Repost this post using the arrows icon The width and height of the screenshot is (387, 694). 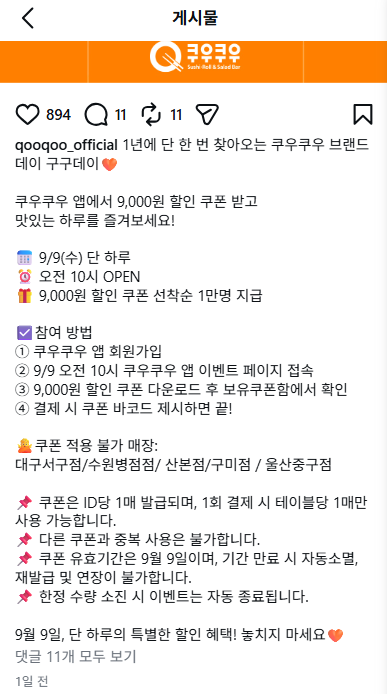(151, 115)
